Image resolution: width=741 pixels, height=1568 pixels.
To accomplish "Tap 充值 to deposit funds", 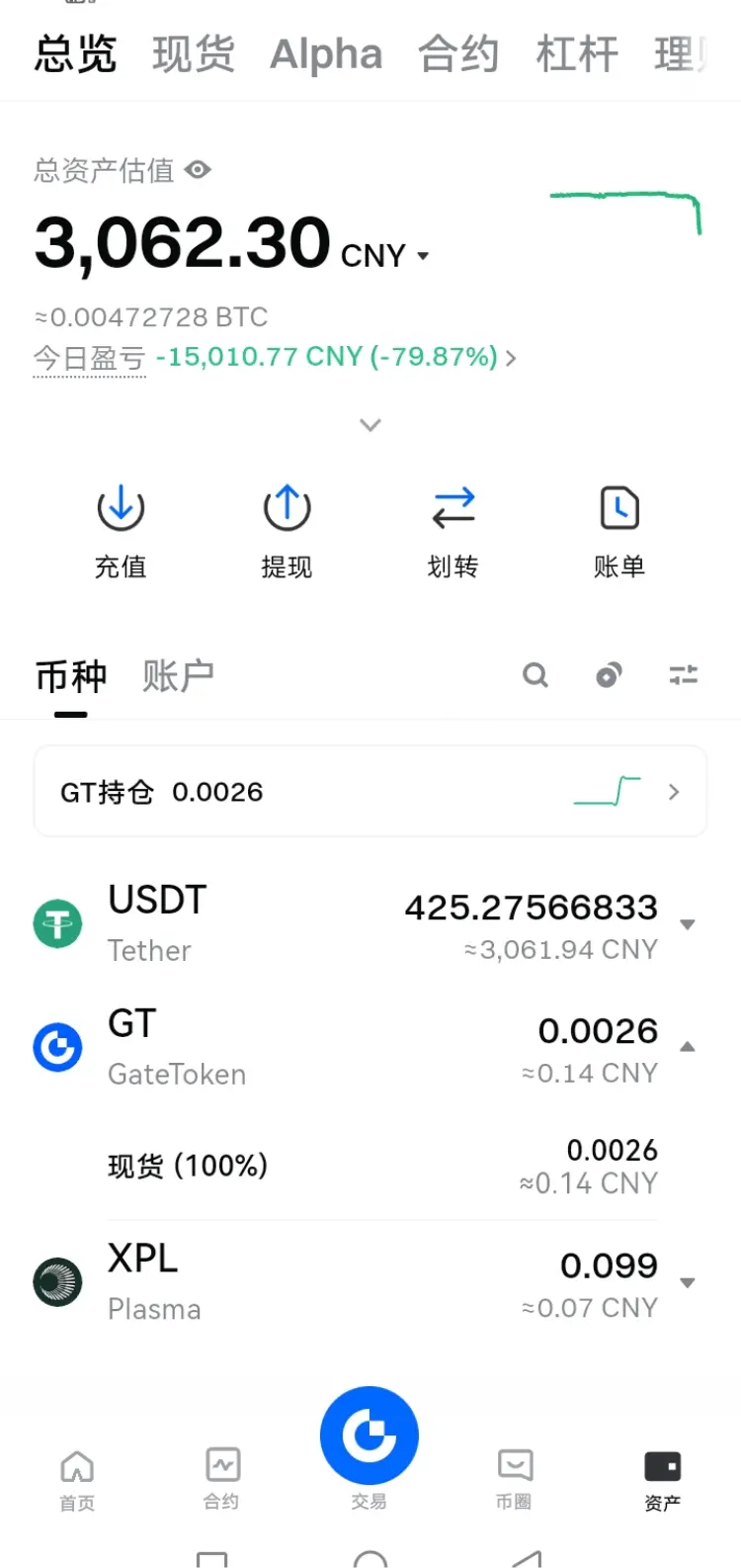I will pyautogui.click(x=121, y=532).
